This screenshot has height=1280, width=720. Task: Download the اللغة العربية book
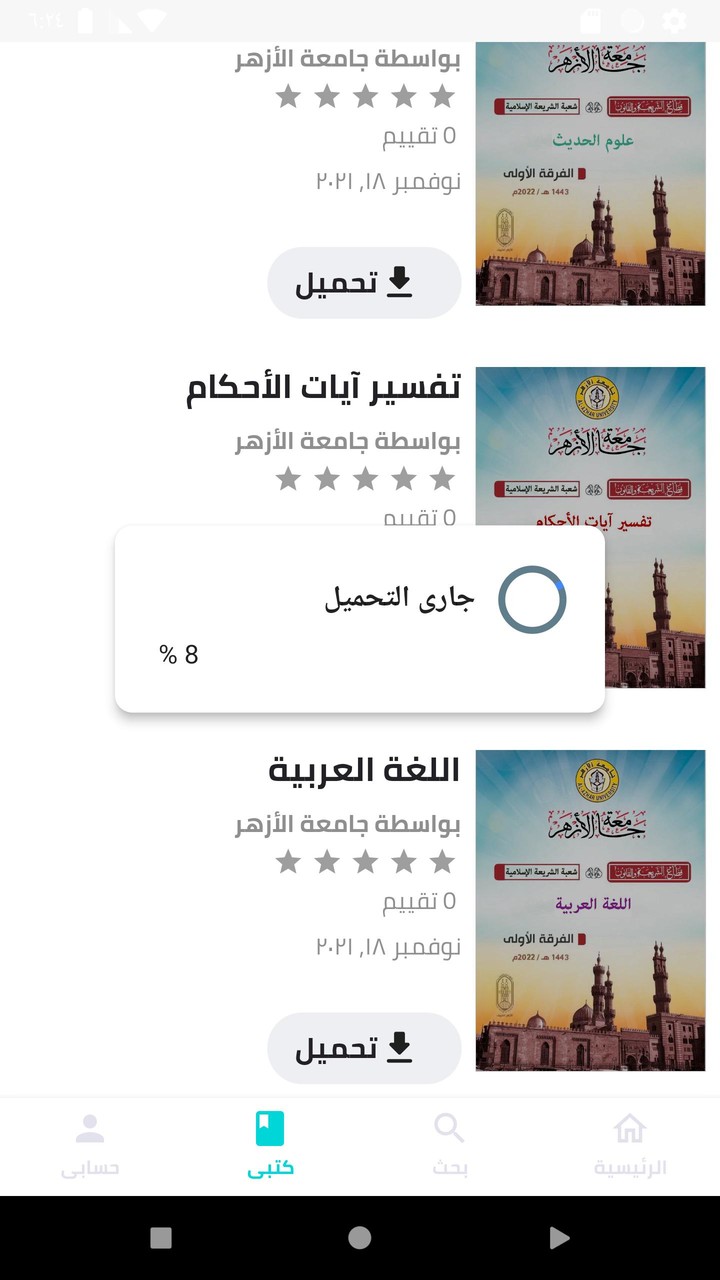364,1048
